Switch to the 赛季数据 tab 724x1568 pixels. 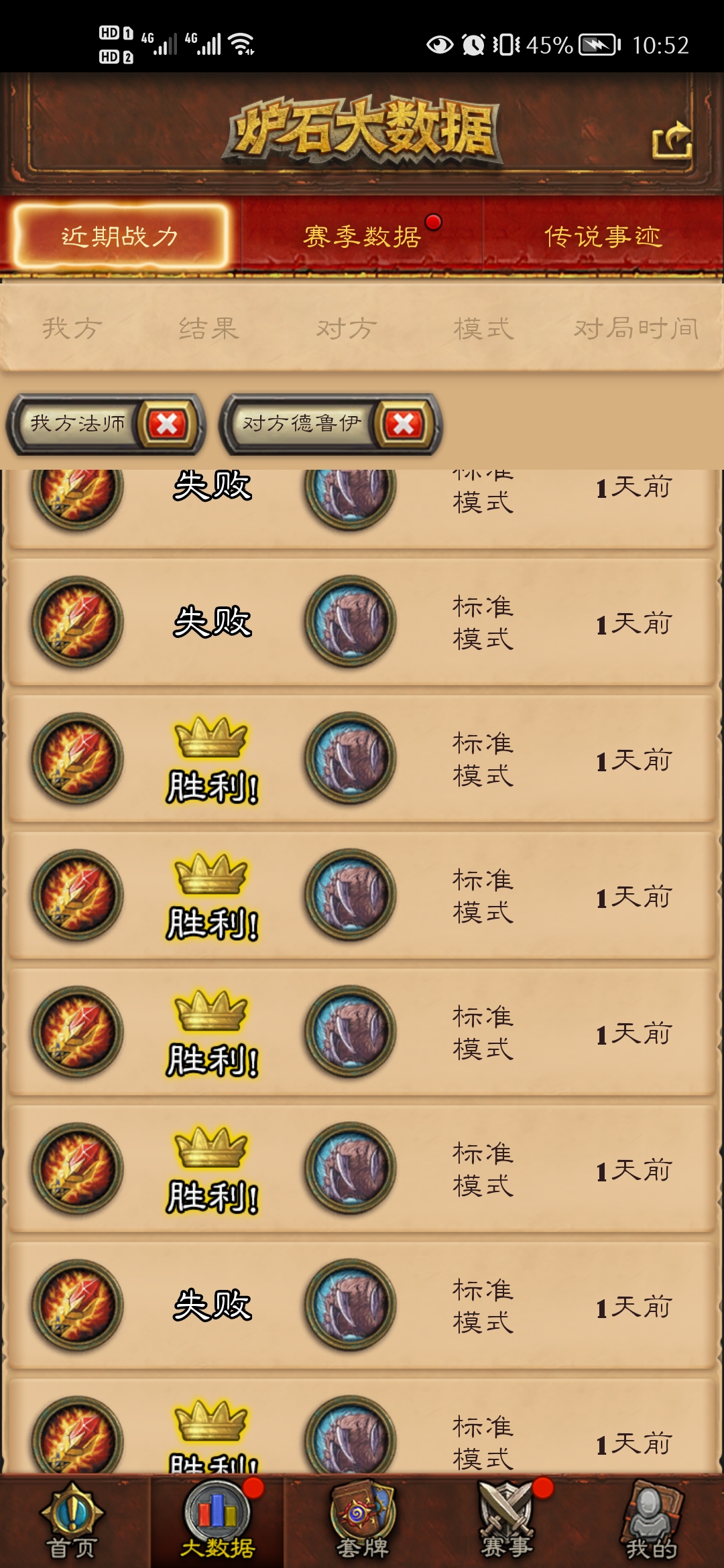click(362, 237)
